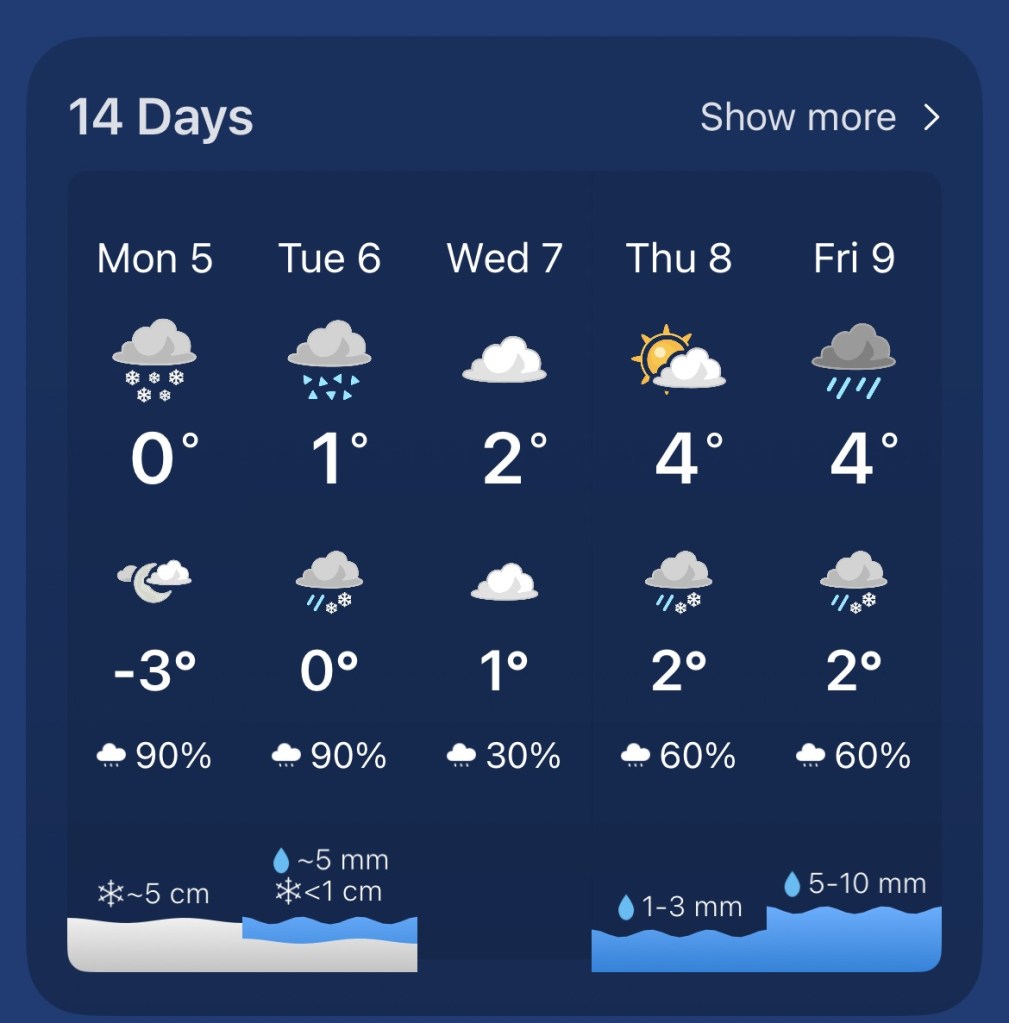Open Mon 5 forecast details
The width and height of the screenshot is (1009, 1023).
pyautogui.click(x=155, y=500)
